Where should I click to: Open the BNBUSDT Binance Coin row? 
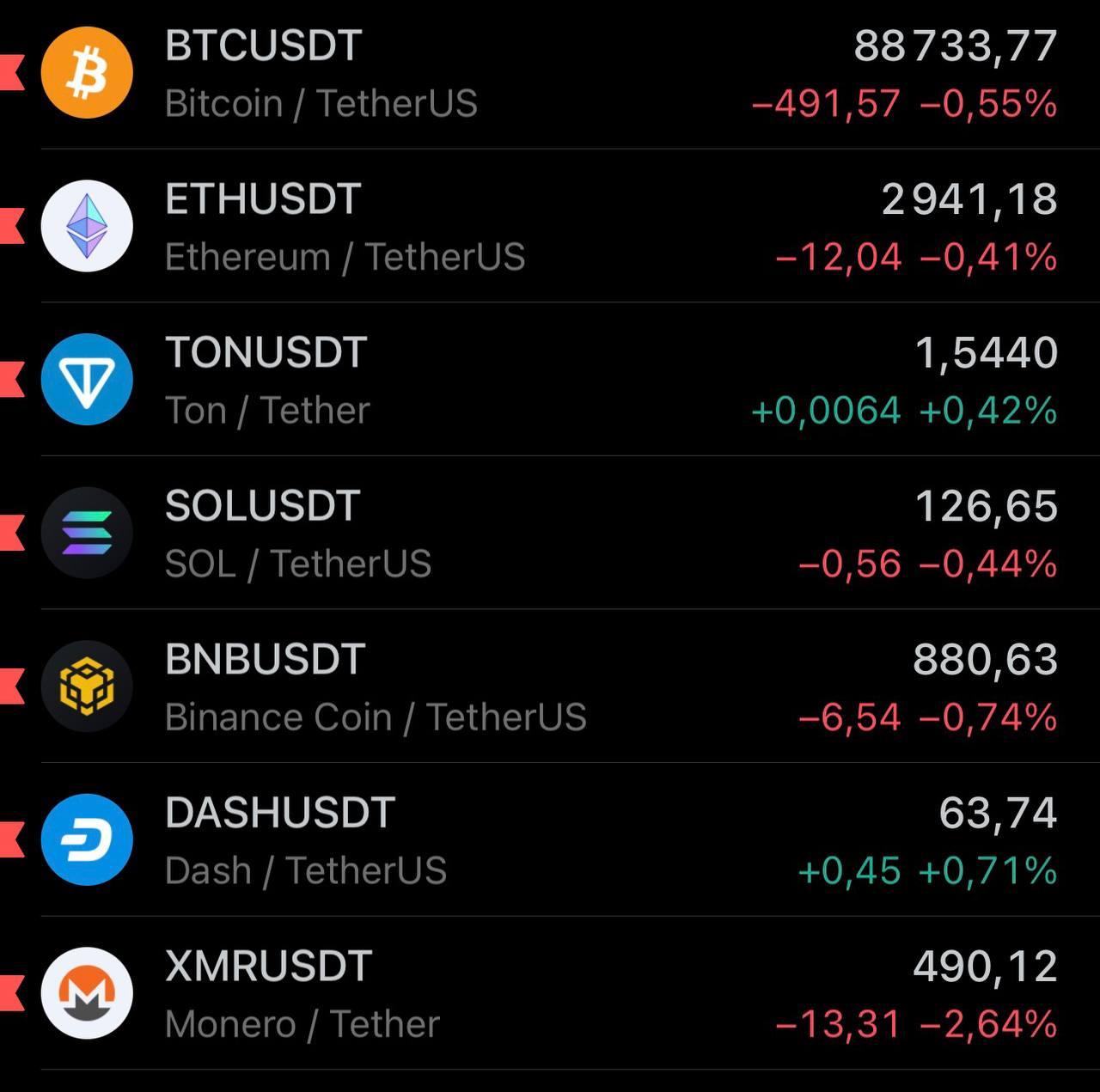tap(550, 686)
